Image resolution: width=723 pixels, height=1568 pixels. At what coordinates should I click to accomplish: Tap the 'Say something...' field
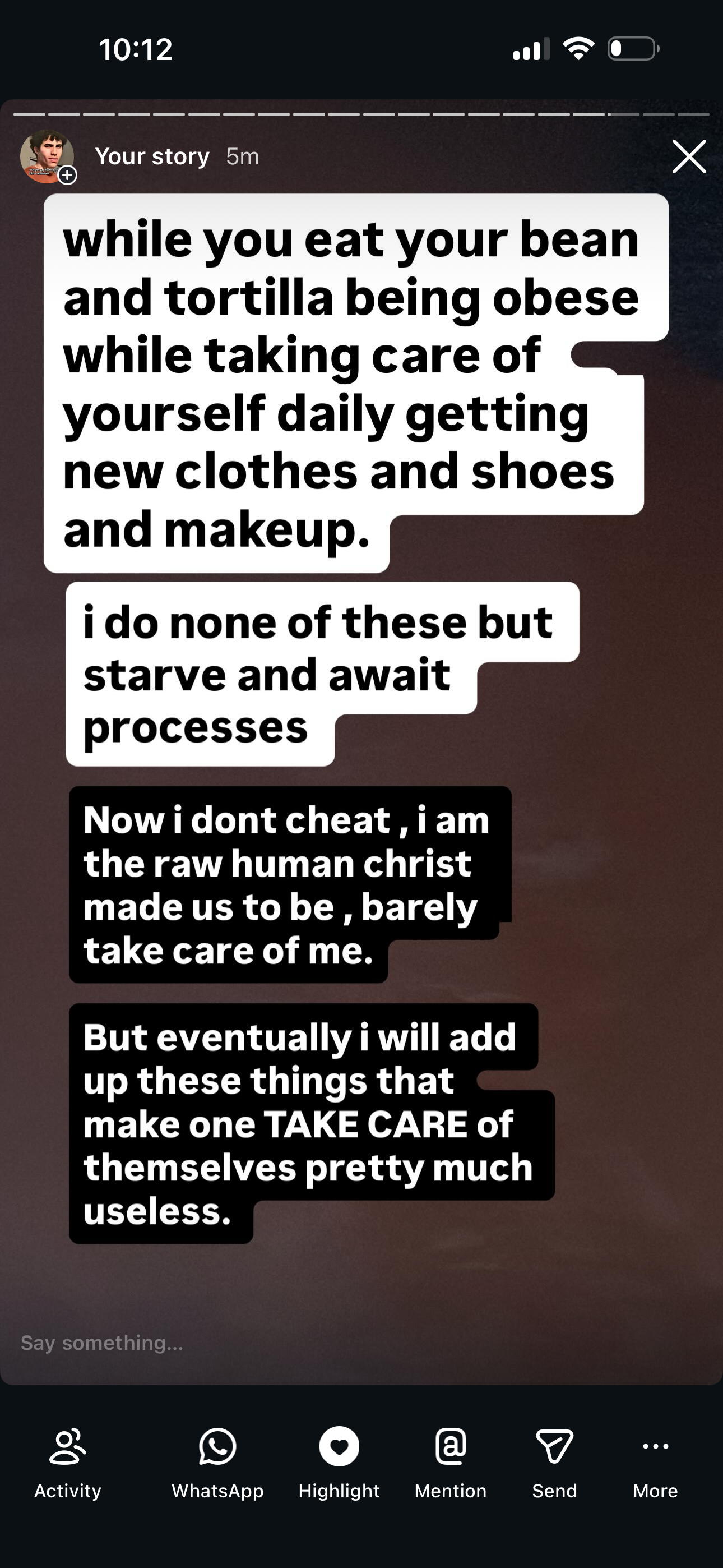click(x=243, y=1342)
